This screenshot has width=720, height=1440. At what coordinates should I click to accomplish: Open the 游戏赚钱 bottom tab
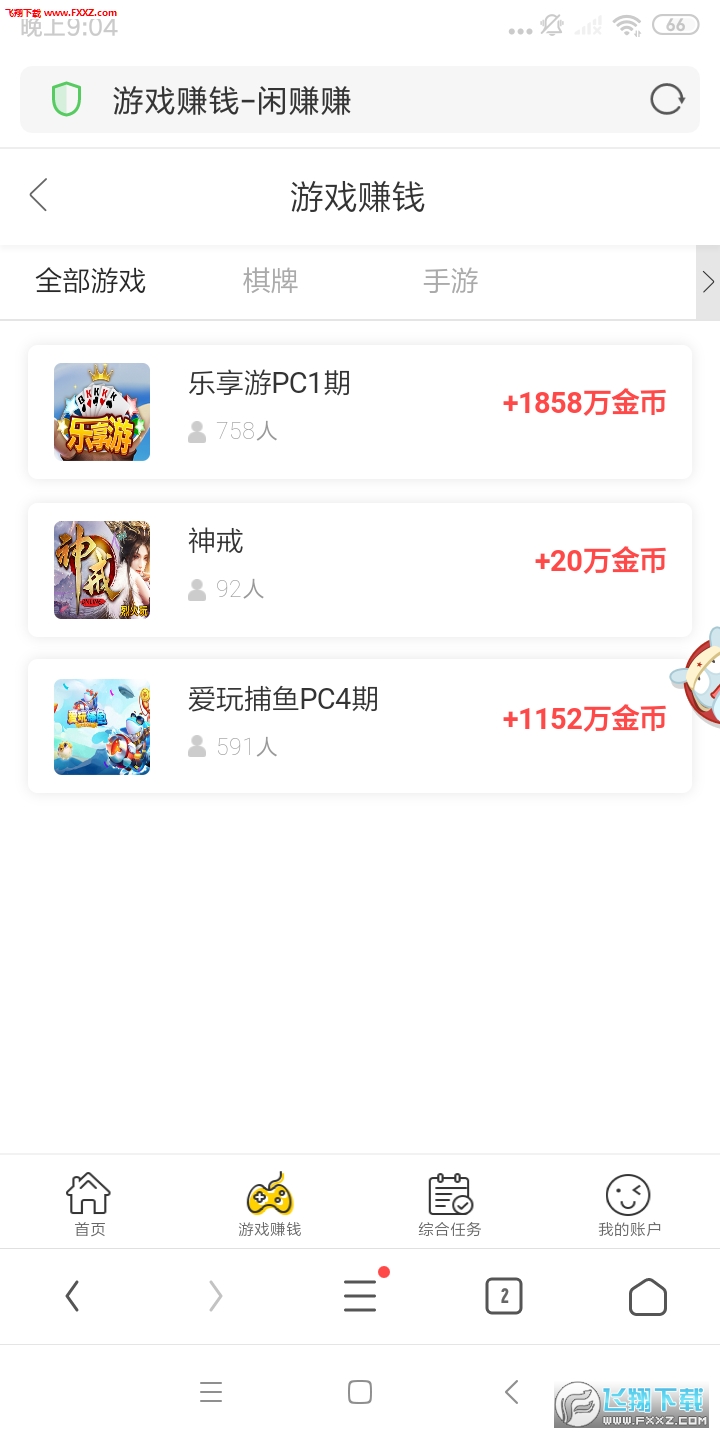click(x=270, y=1204)
